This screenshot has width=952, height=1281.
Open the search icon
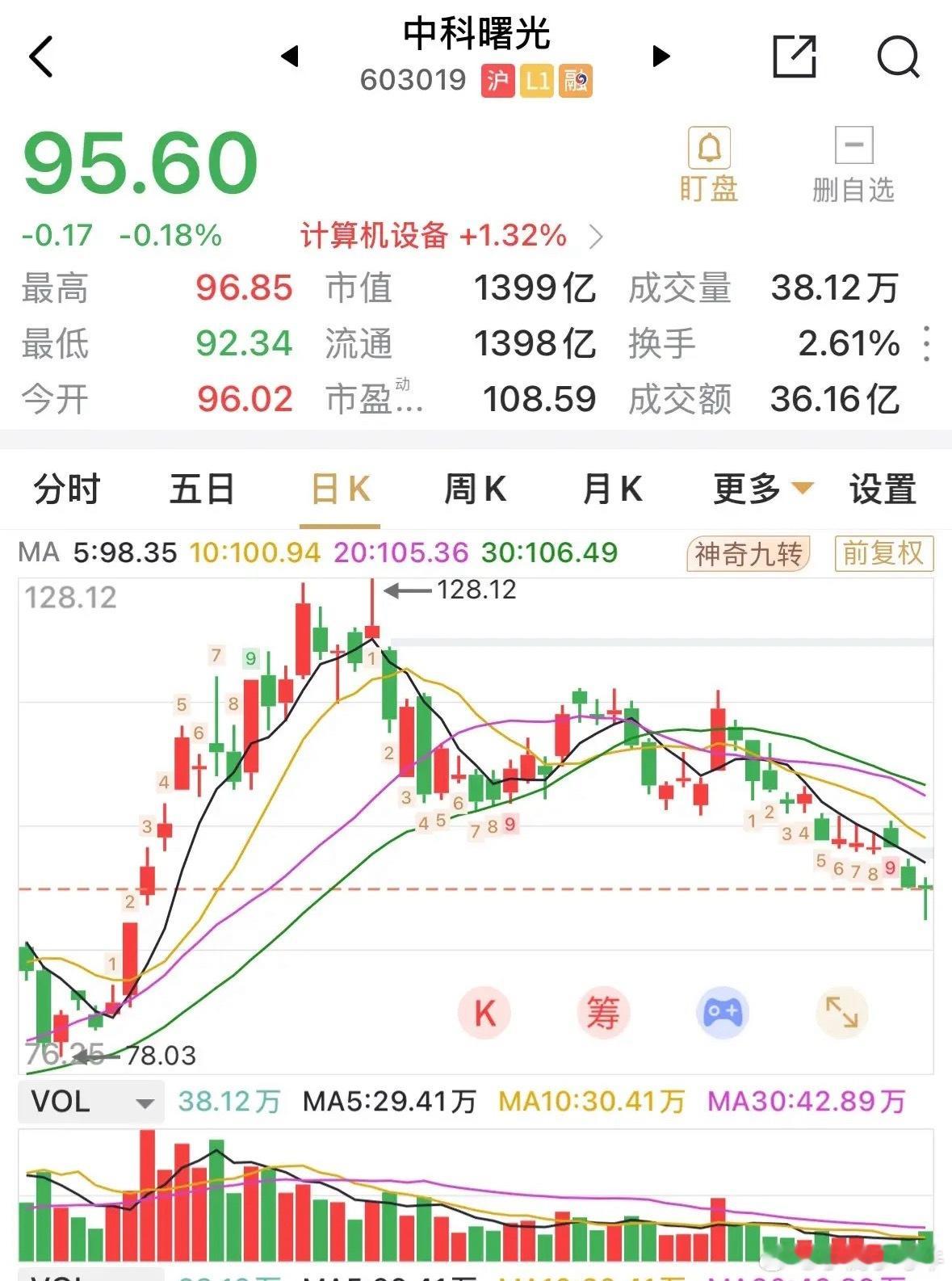[x=896, y=57]
